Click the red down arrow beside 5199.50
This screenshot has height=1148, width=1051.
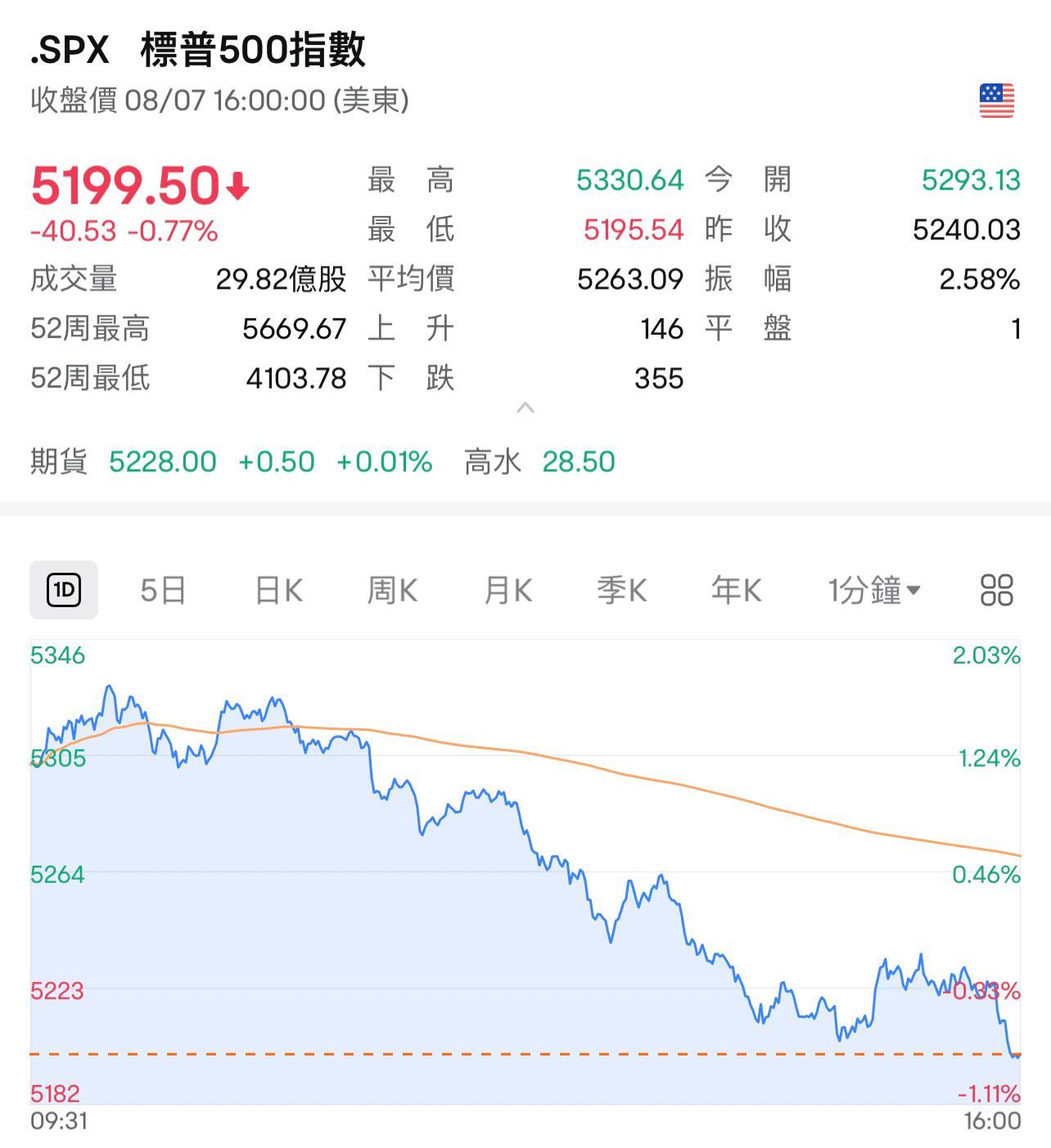[237, 187]
